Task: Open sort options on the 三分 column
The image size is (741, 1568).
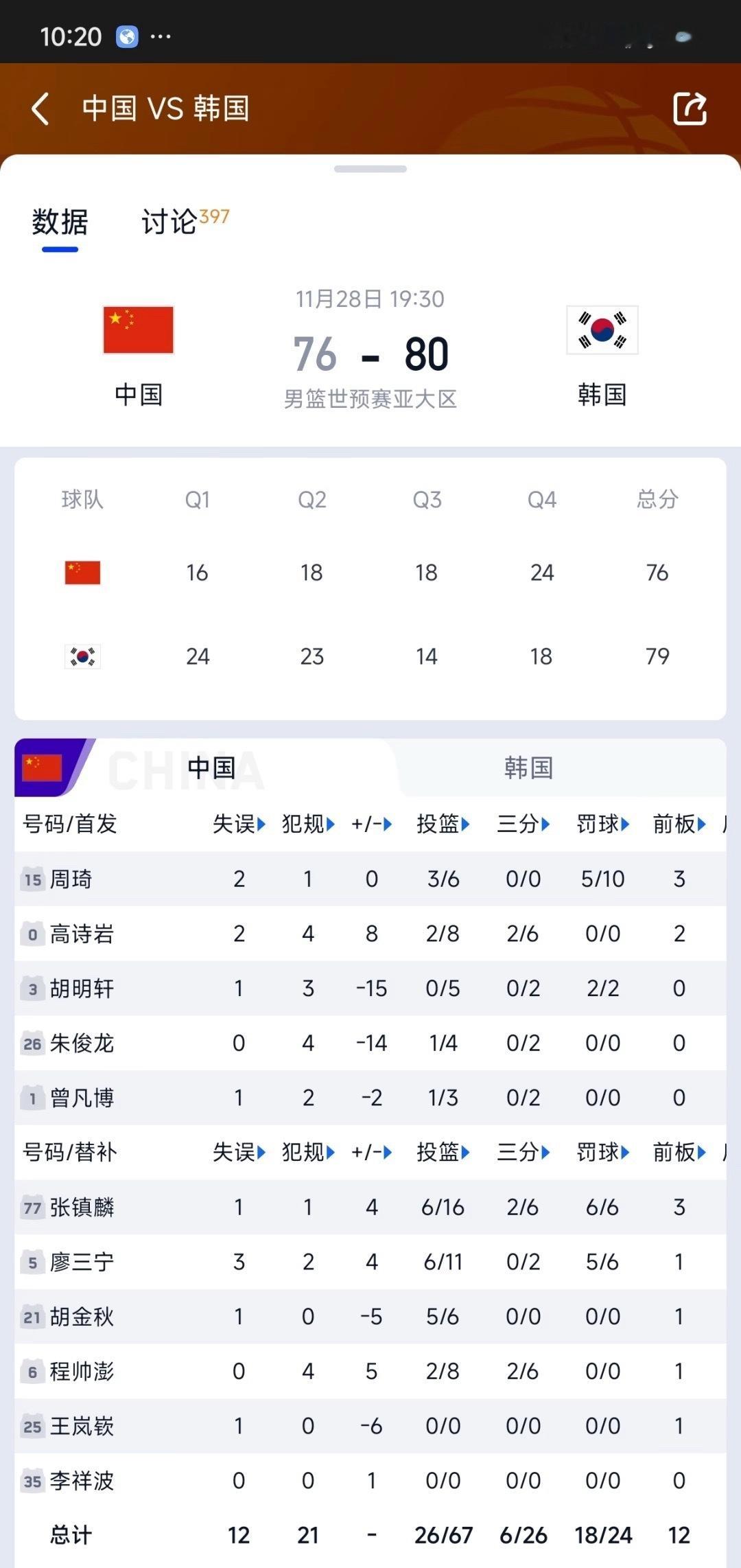Action: point(523,825)
